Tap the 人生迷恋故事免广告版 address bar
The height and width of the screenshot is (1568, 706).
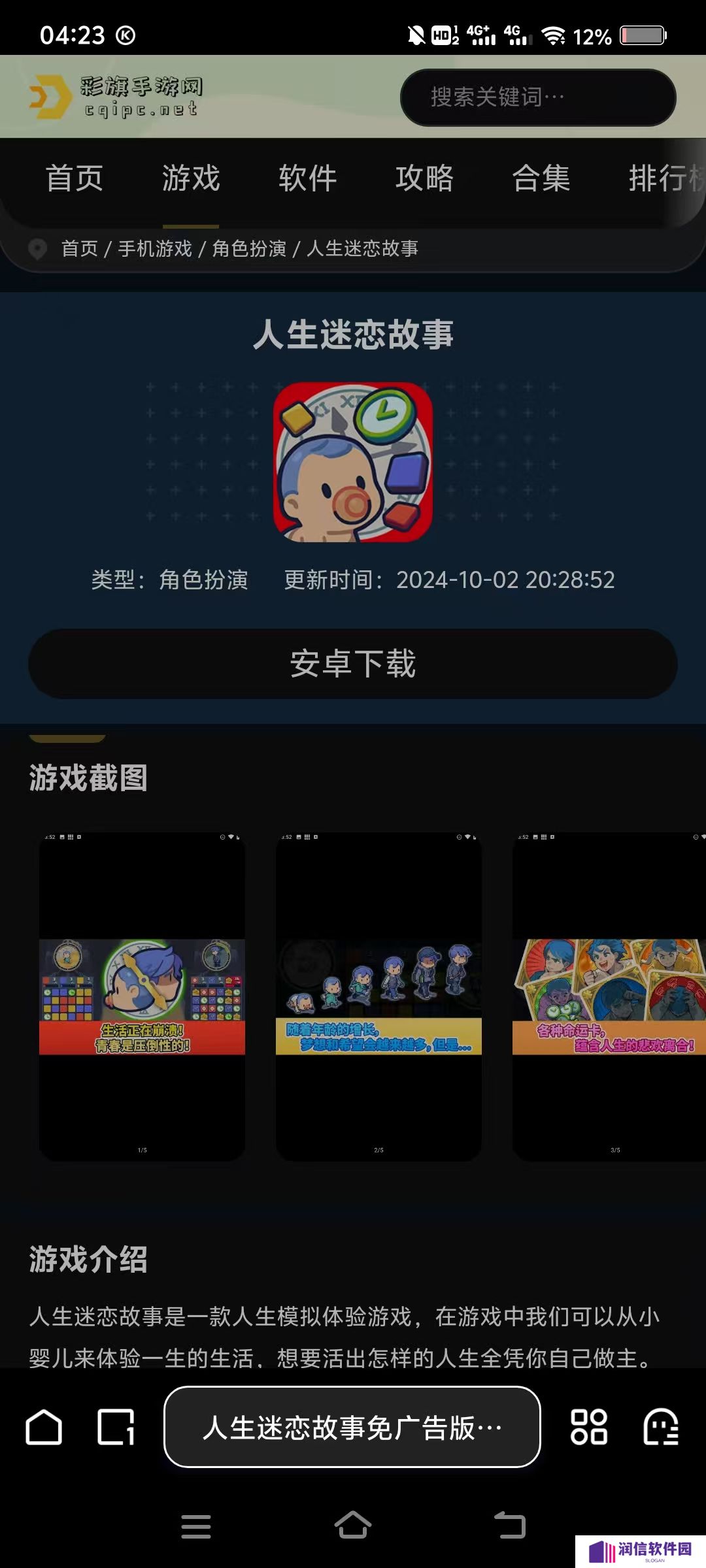tap(352, 1427)
